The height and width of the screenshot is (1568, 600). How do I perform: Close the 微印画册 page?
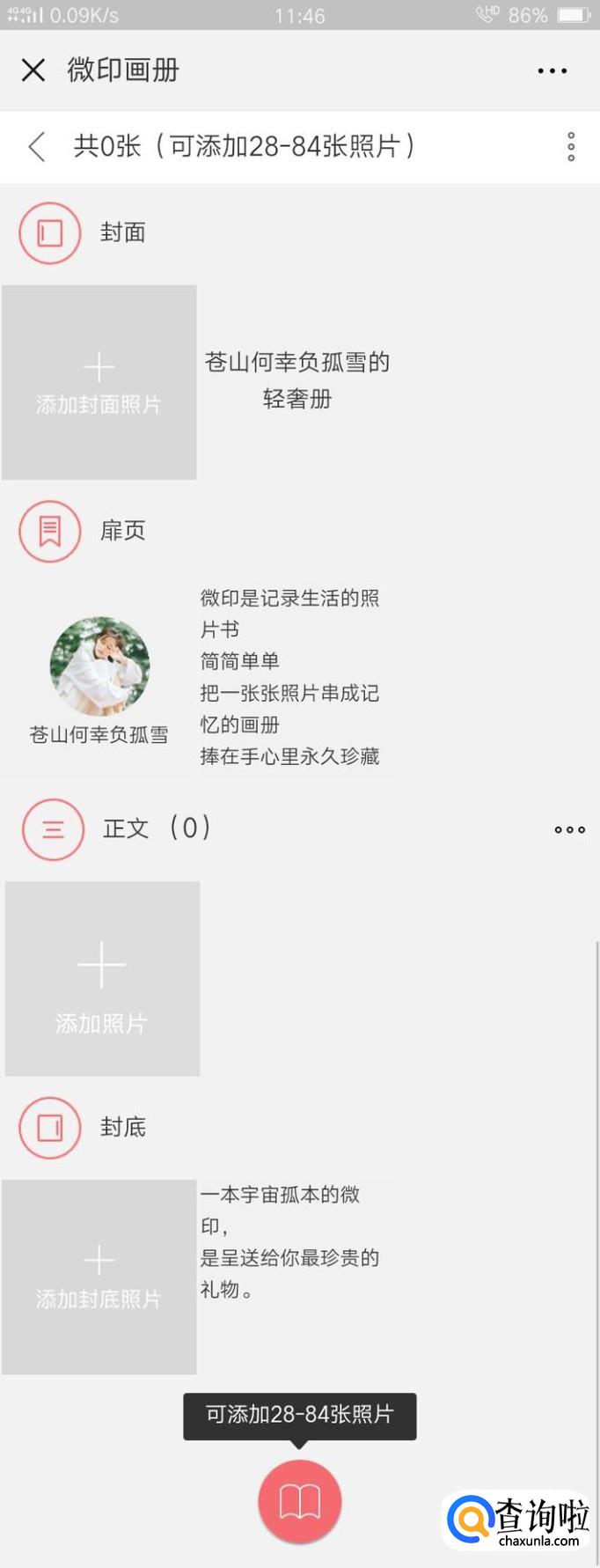[x=33, y=70]
